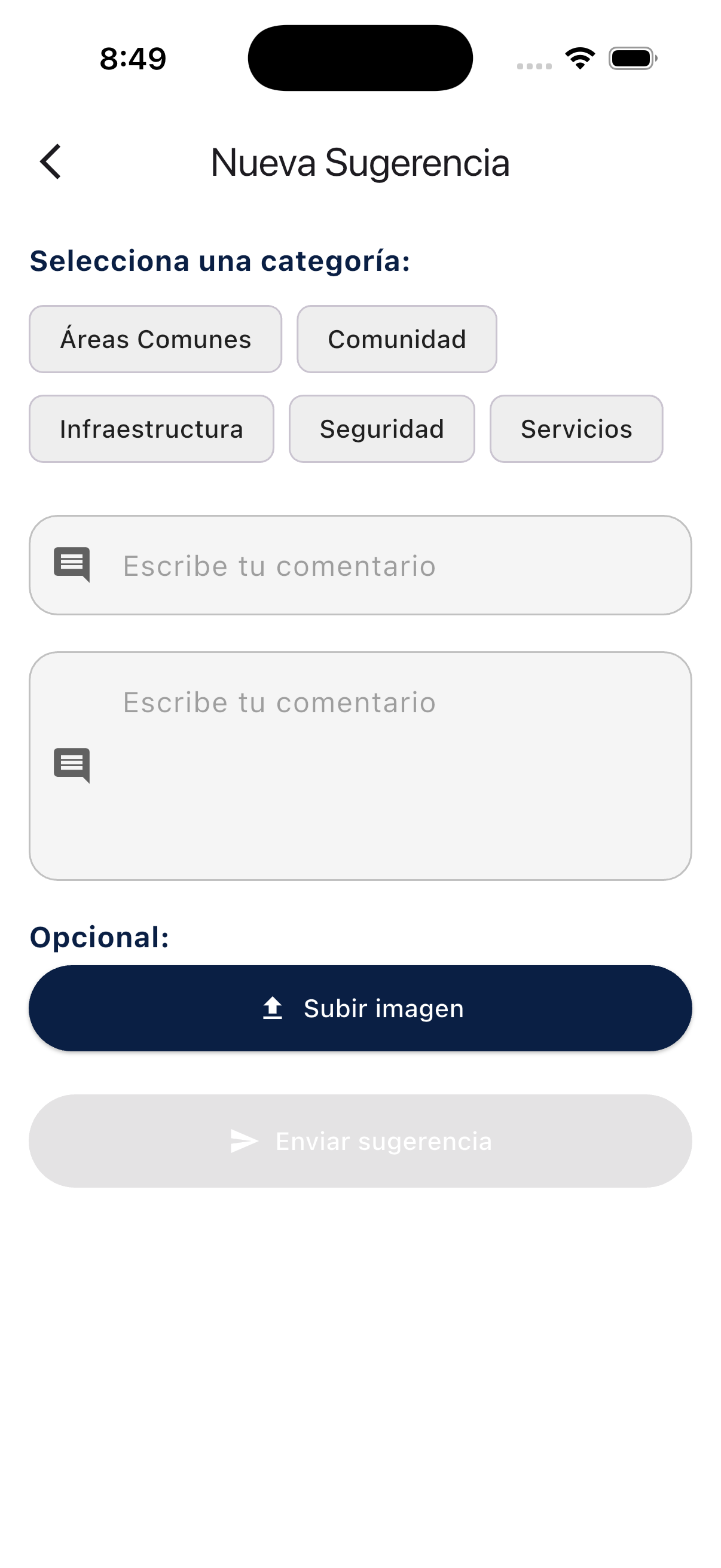Select the Comunidad category
The width and height of the screenshot is (721, 1568).
coord(397,339)
